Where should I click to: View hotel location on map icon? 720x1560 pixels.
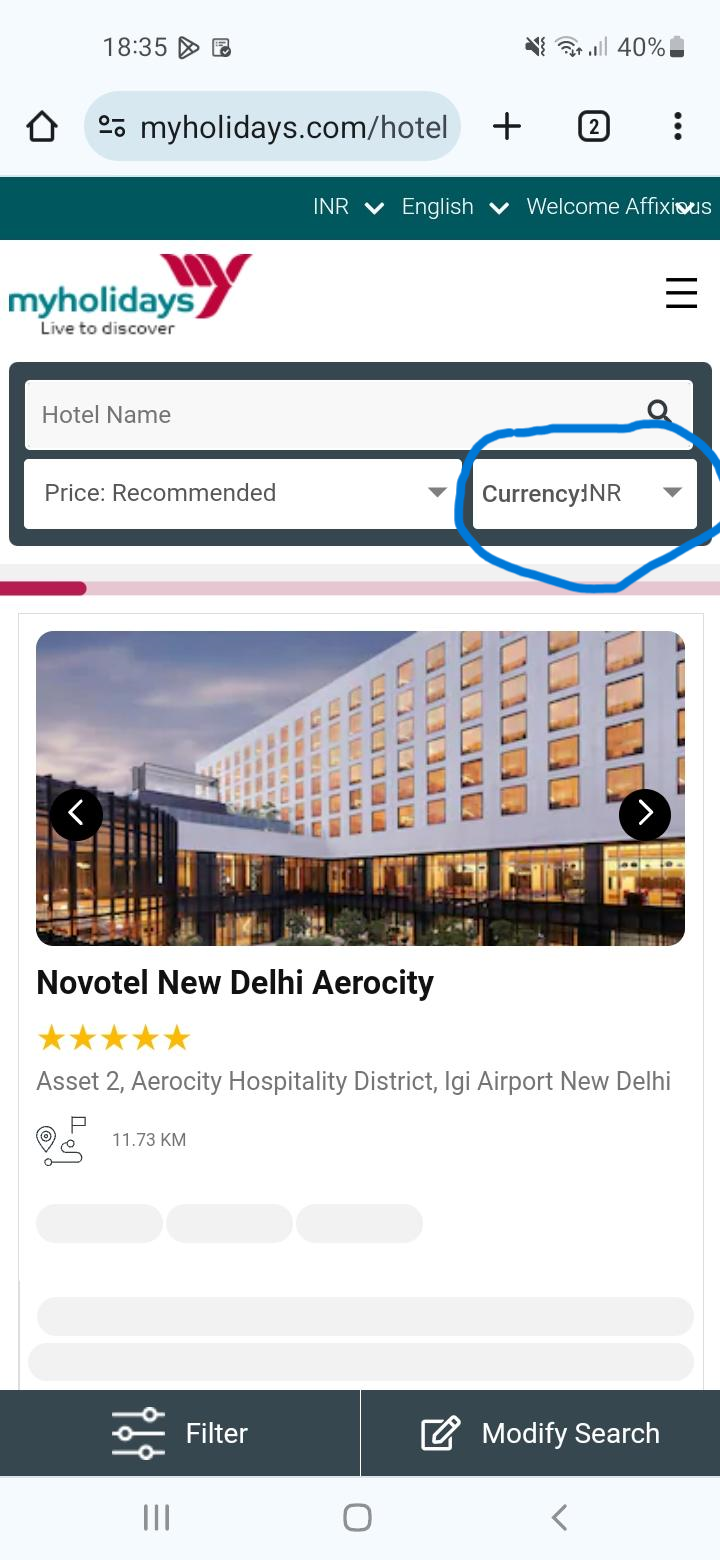[60, 1141]
